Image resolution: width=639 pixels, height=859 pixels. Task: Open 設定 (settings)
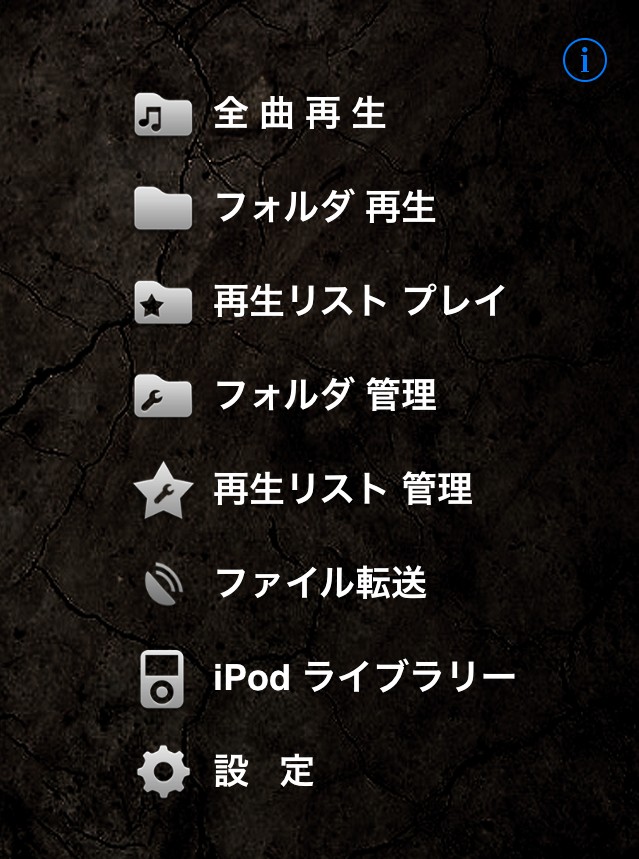click(x=264, y=771)
